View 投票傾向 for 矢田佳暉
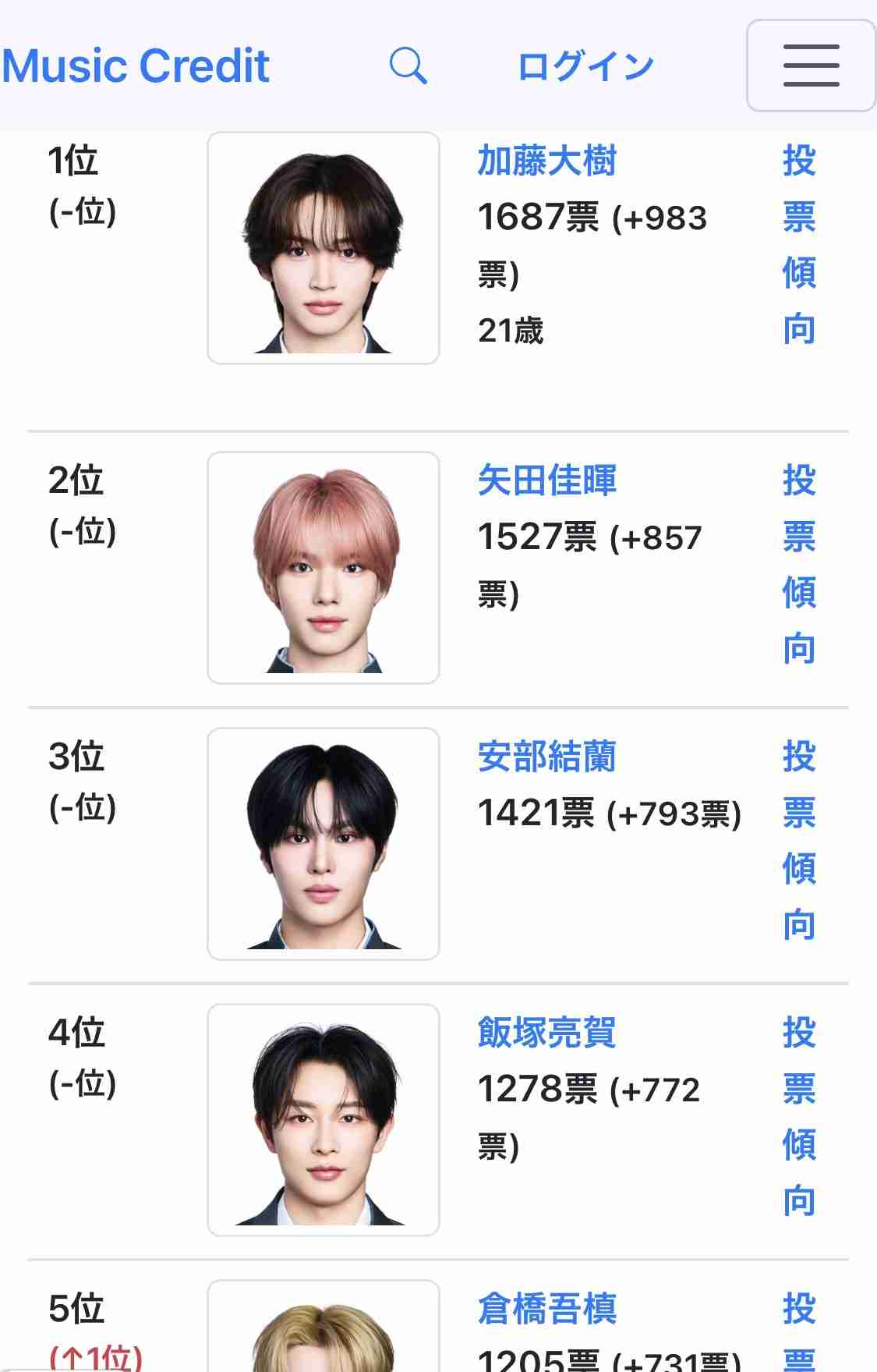Viewport: 877px width, 1372px height. point(799,564)
